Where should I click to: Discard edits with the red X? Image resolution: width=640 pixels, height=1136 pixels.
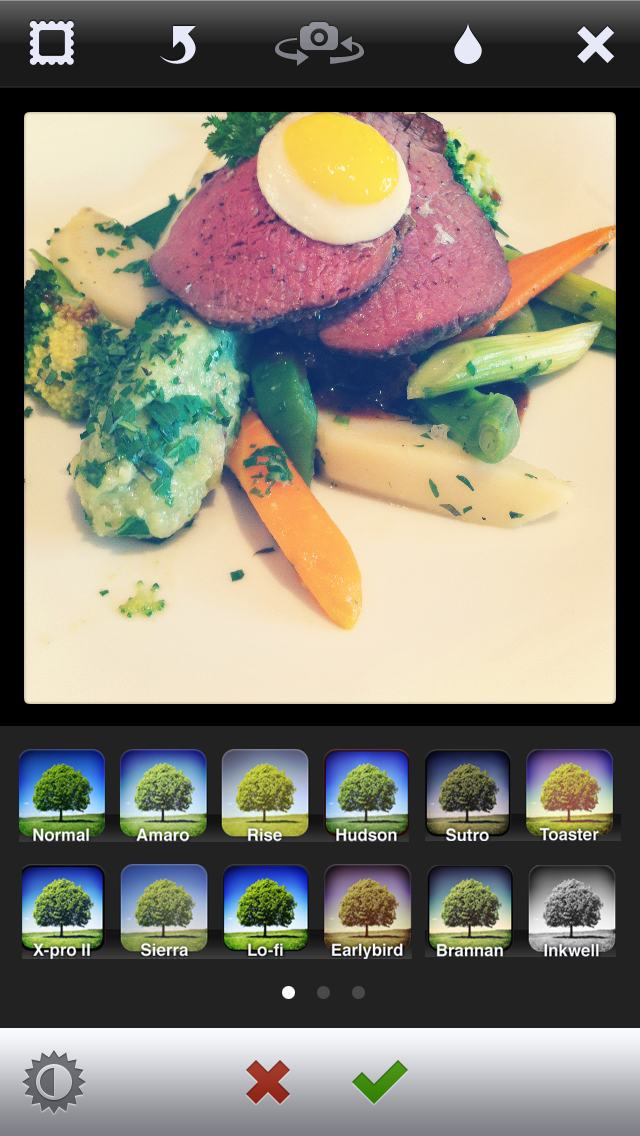coord(268,1082)
